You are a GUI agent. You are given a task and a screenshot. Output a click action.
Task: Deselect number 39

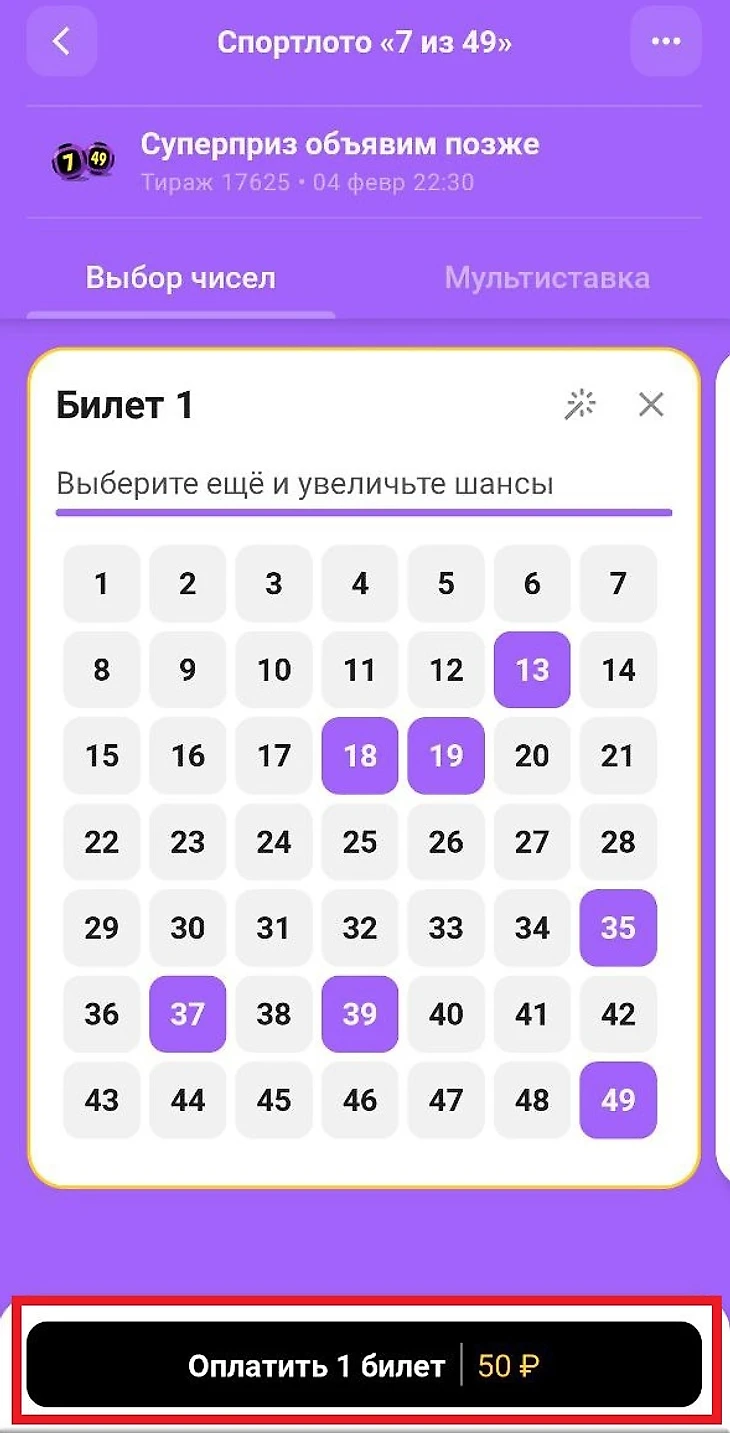[359, 1014]
